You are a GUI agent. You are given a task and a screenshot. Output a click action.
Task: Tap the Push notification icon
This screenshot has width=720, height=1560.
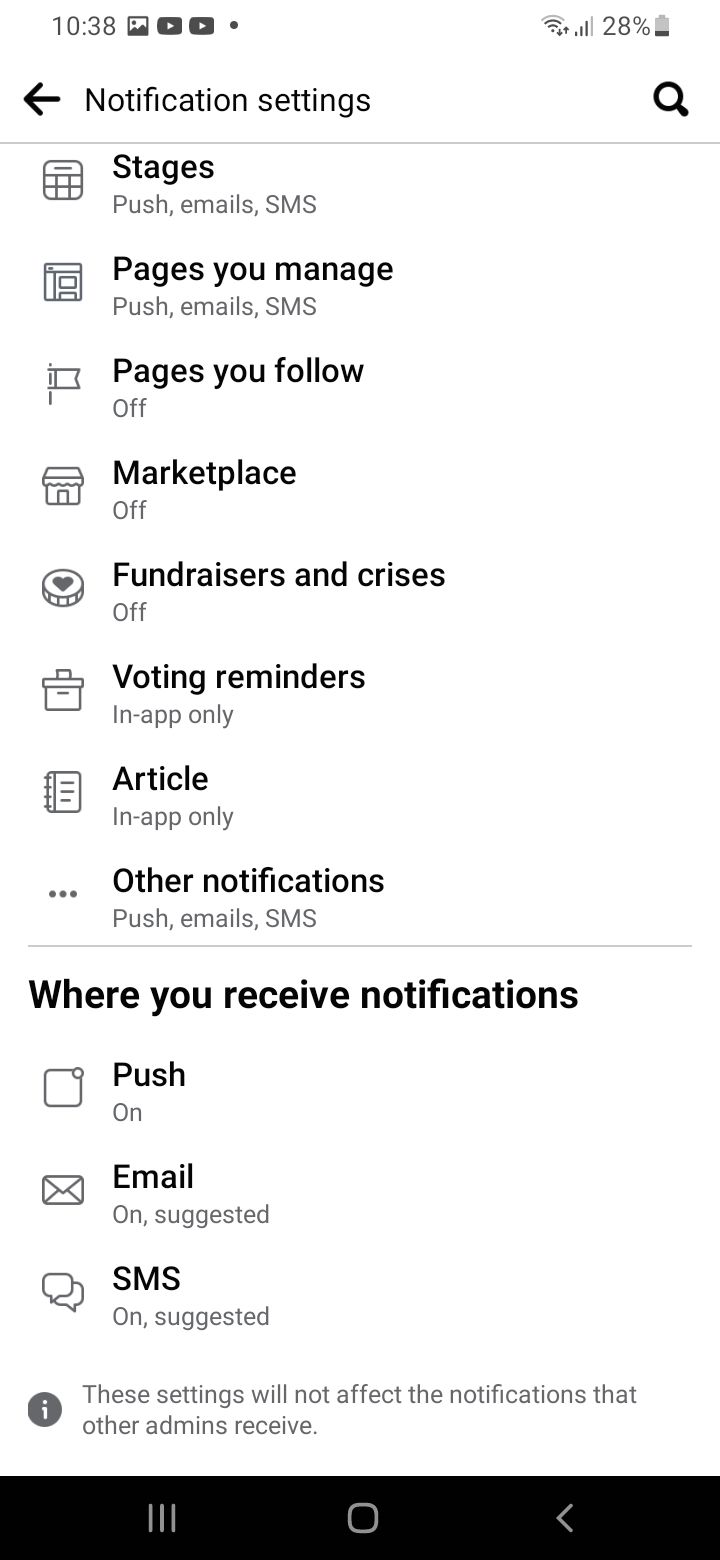point(62,1088)
